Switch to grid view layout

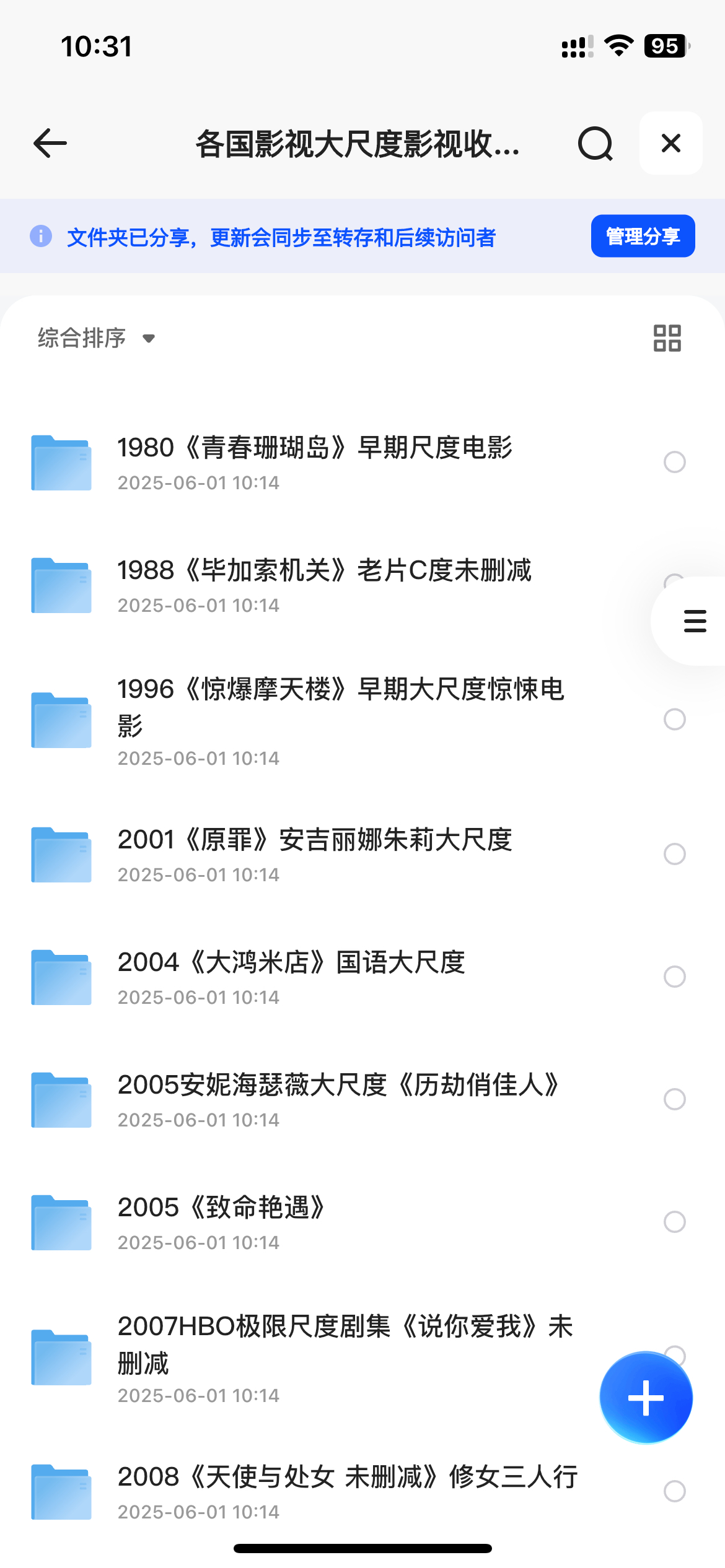tap(667, 338)
